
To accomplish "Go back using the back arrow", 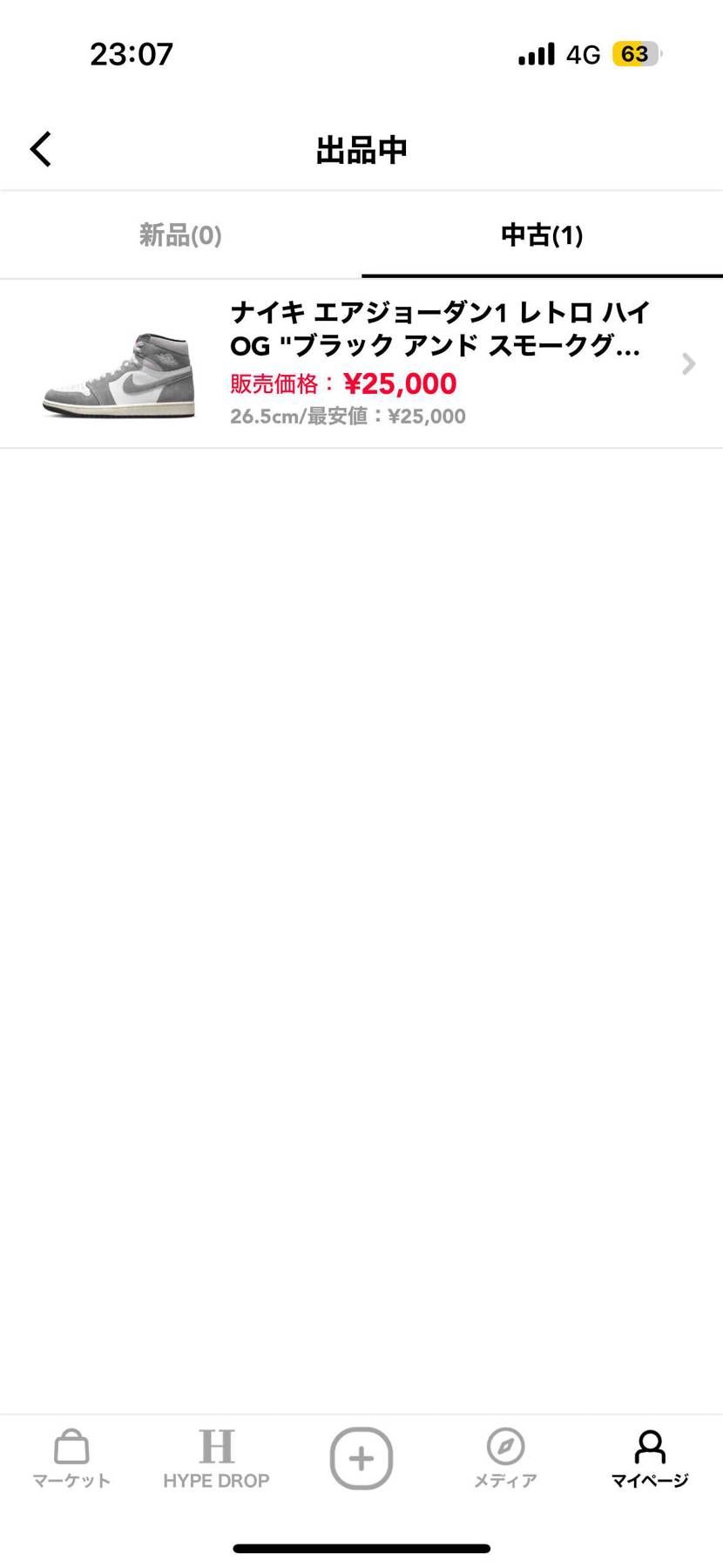I will [41, 149].
